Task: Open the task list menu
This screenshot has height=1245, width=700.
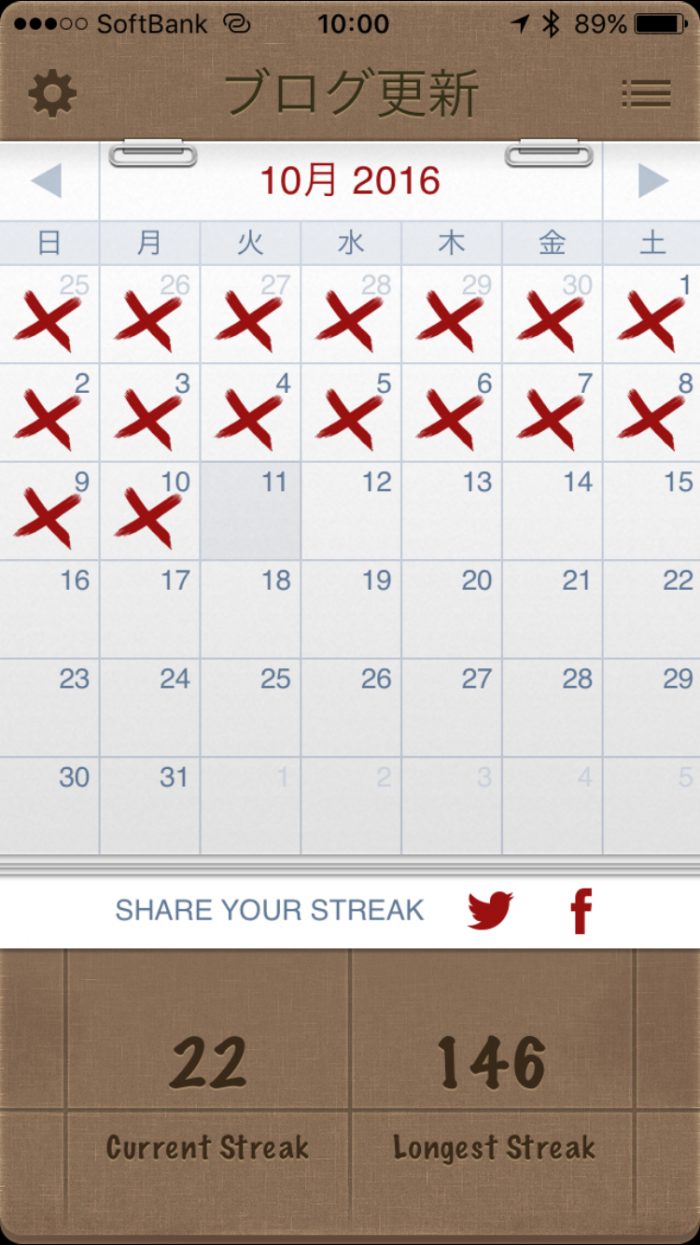Action: click(x=646, y=94)
